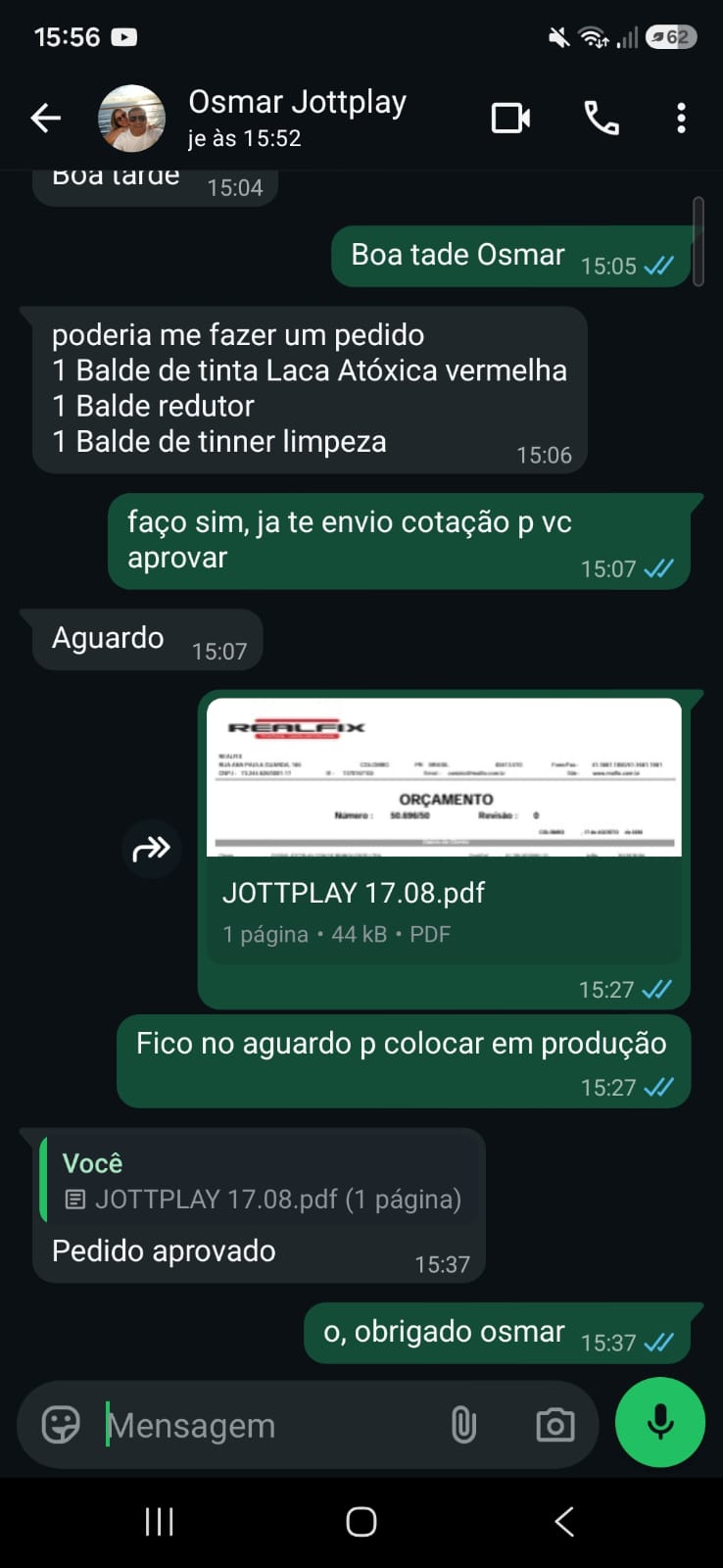The width and height of the screenshot is (723, 1568).
Task: Open Osmar Jottplay's profile photo
Action: [131, 119]
